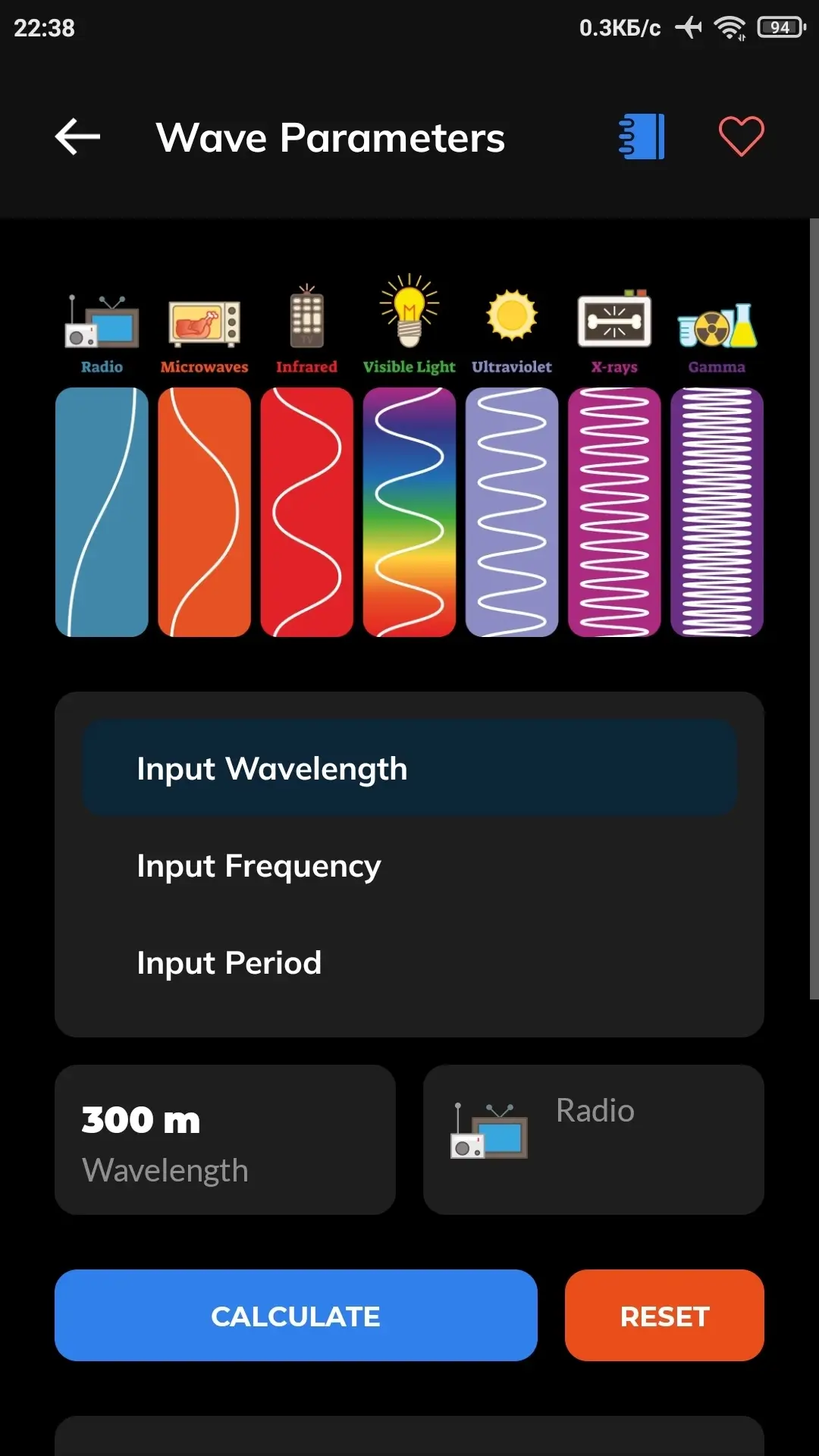The width and height of the screenshot is (819, 1456).
Task: Select Input Wavelength option
Action: click(409, 768)
